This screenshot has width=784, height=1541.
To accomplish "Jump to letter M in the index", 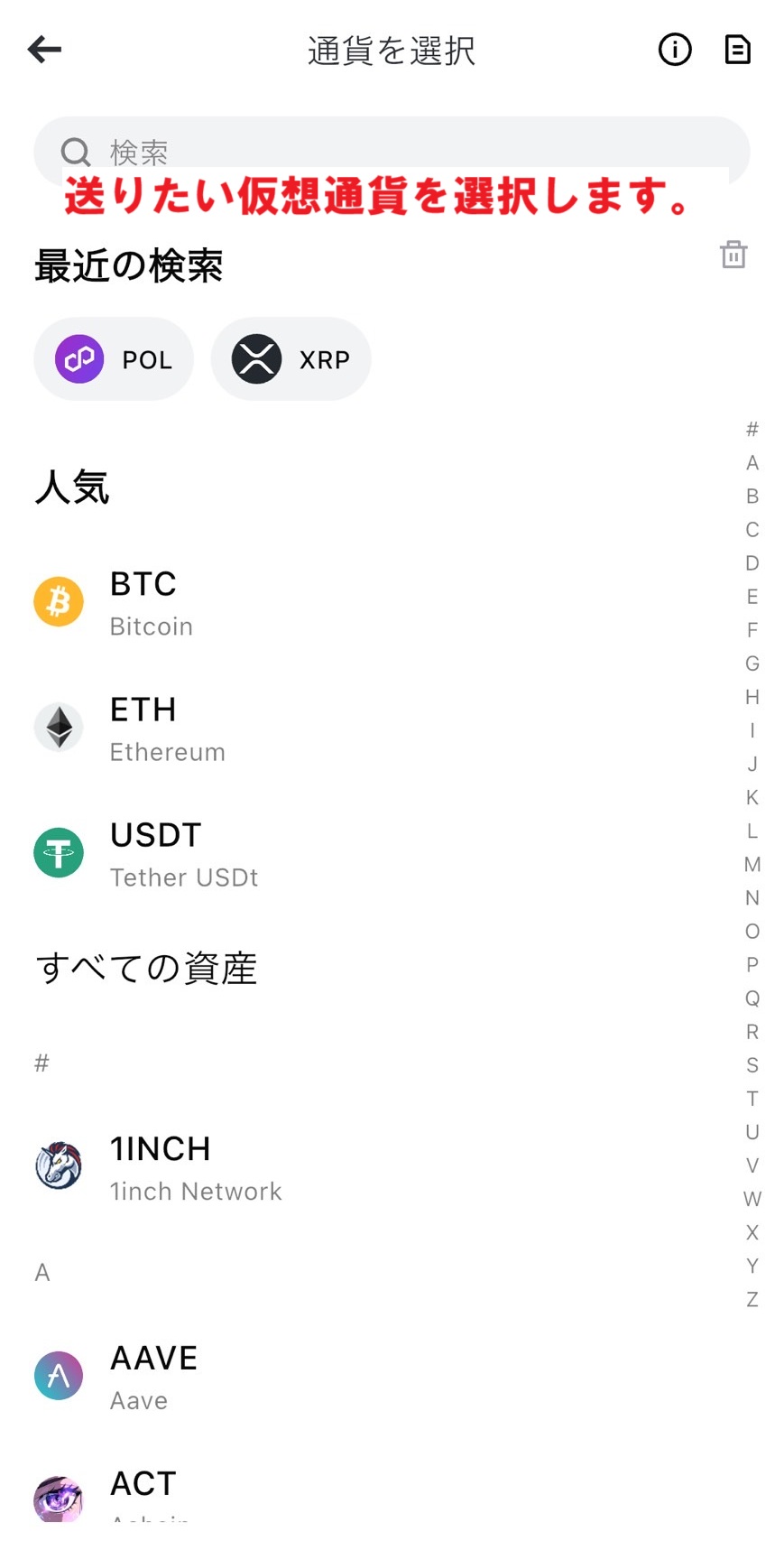I will pyautogui.click(x=752, y=865).
